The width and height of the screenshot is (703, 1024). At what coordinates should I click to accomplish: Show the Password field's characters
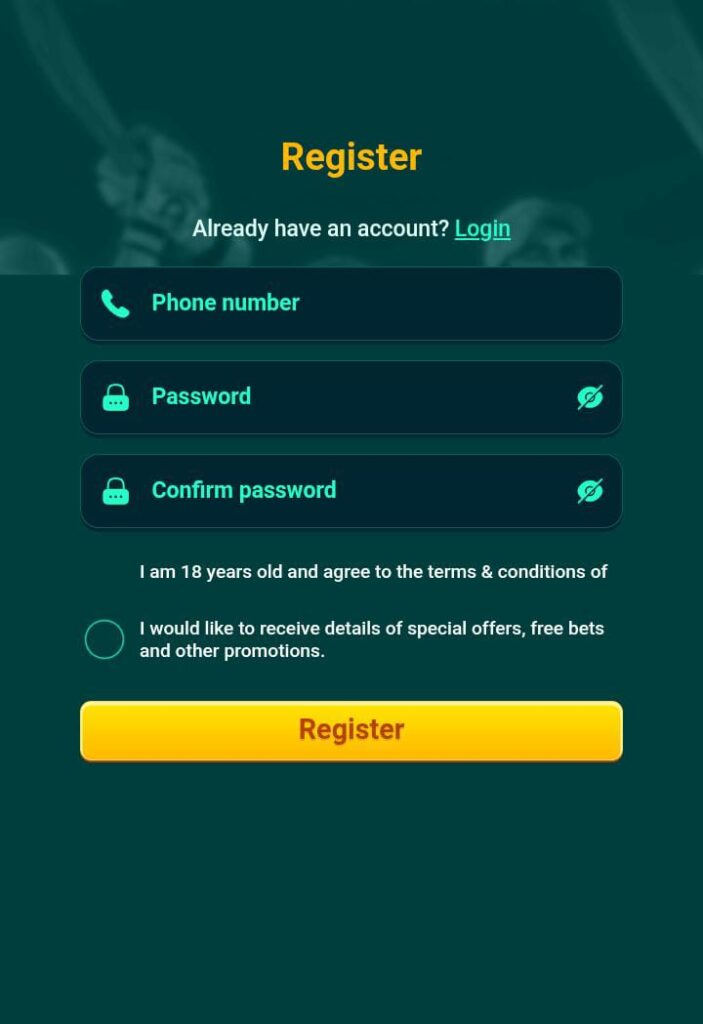[590, 397]
